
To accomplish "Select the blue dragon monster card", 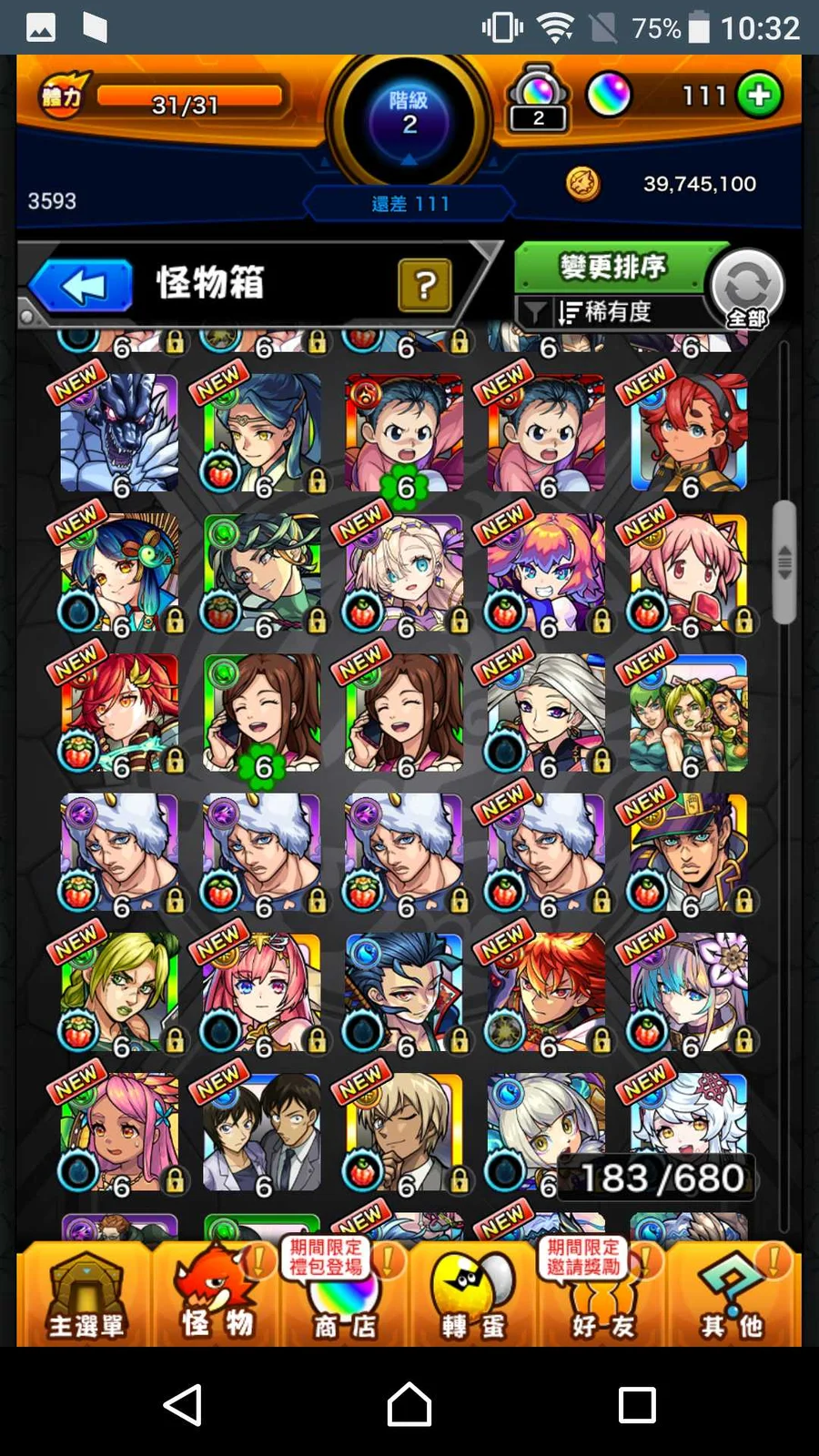I will pyautogui.click(x=119, y=433).
